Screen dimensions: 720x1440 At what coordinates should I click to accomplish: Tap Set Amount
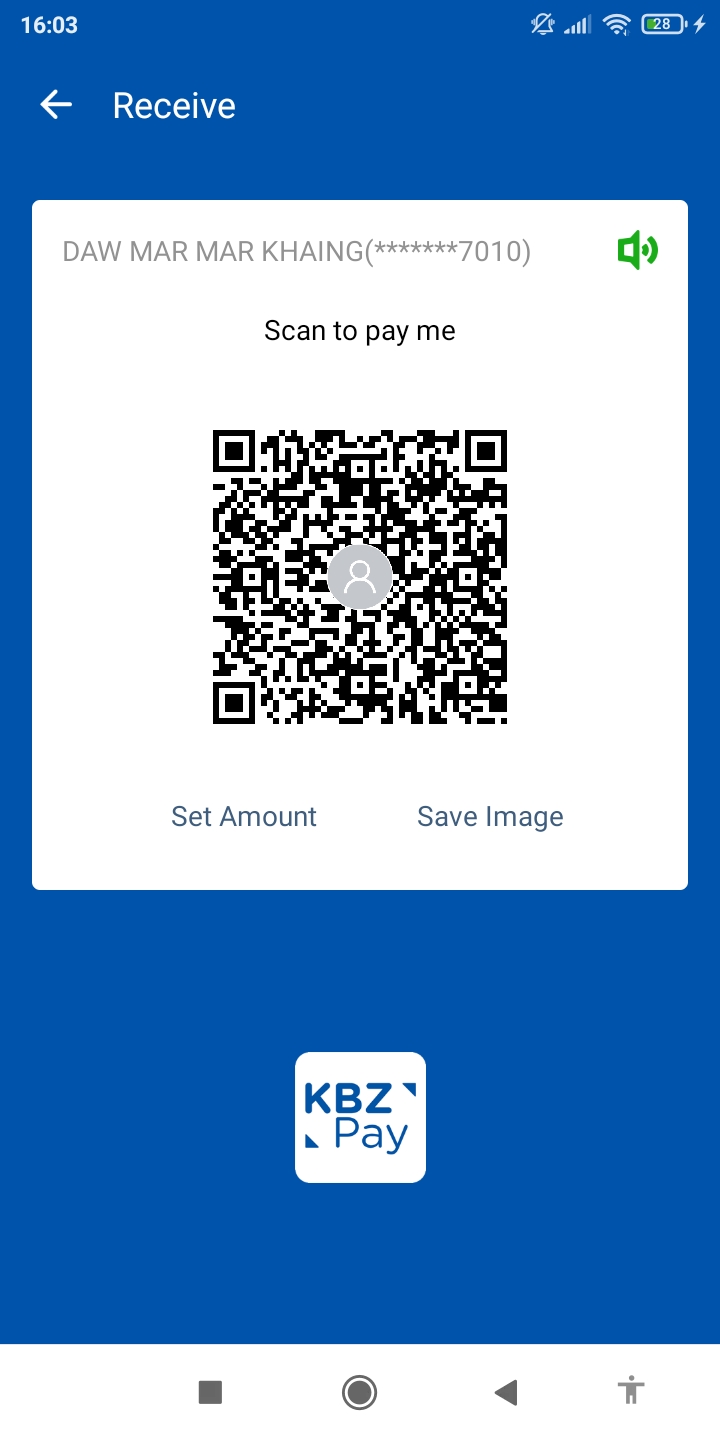(244, 816)
